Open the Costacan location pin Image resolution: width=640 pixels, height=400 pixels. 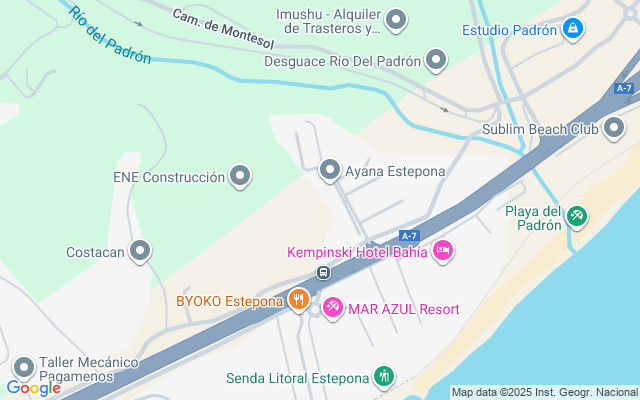140,251
